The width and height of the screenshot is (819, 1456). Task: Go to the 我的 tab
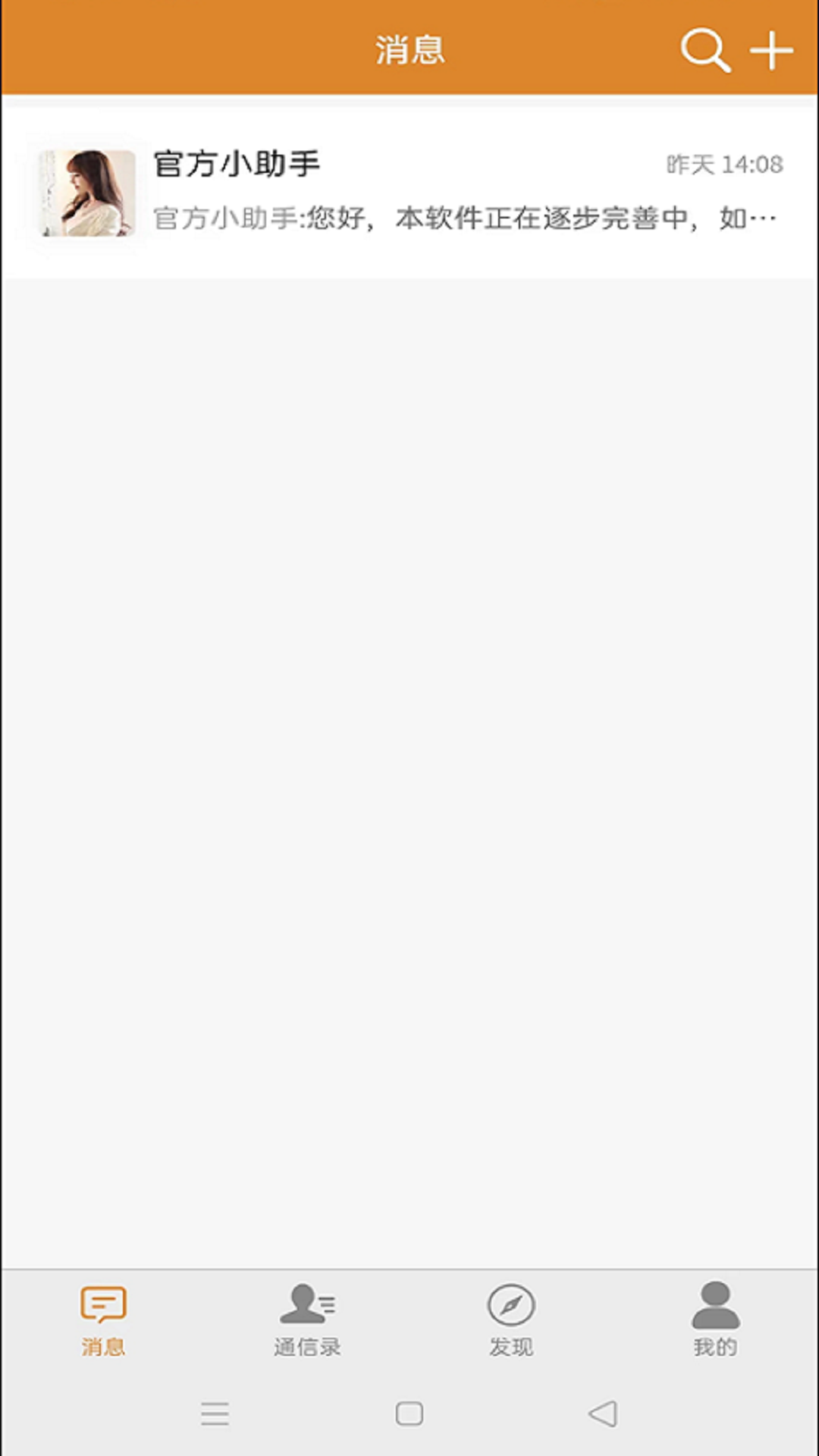click(715, 1320)
